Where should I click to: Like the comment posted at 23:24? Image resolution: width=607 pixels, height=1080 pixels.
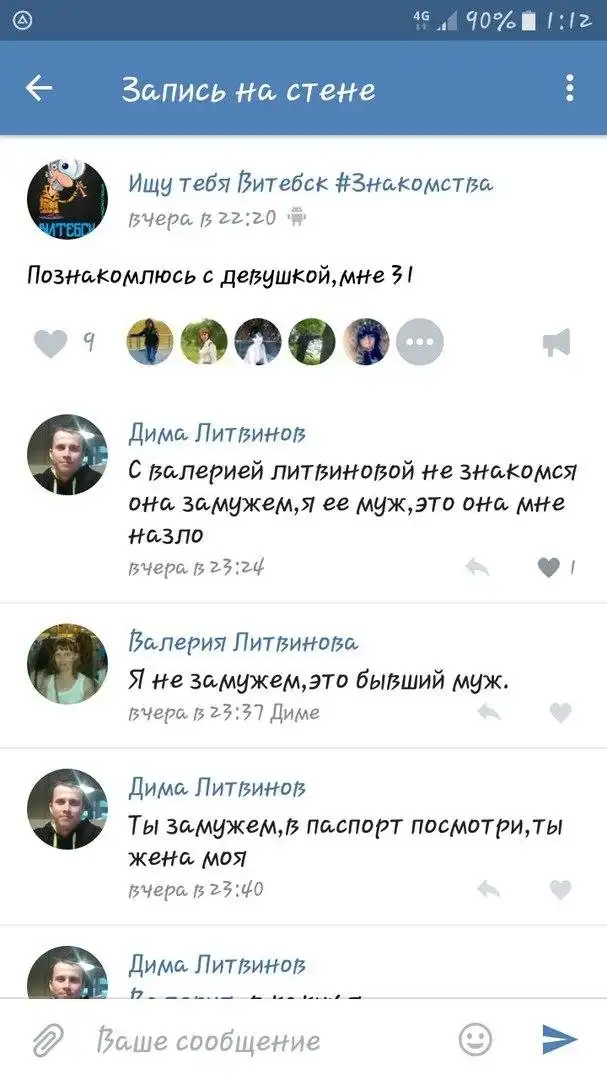click(549, 568)
